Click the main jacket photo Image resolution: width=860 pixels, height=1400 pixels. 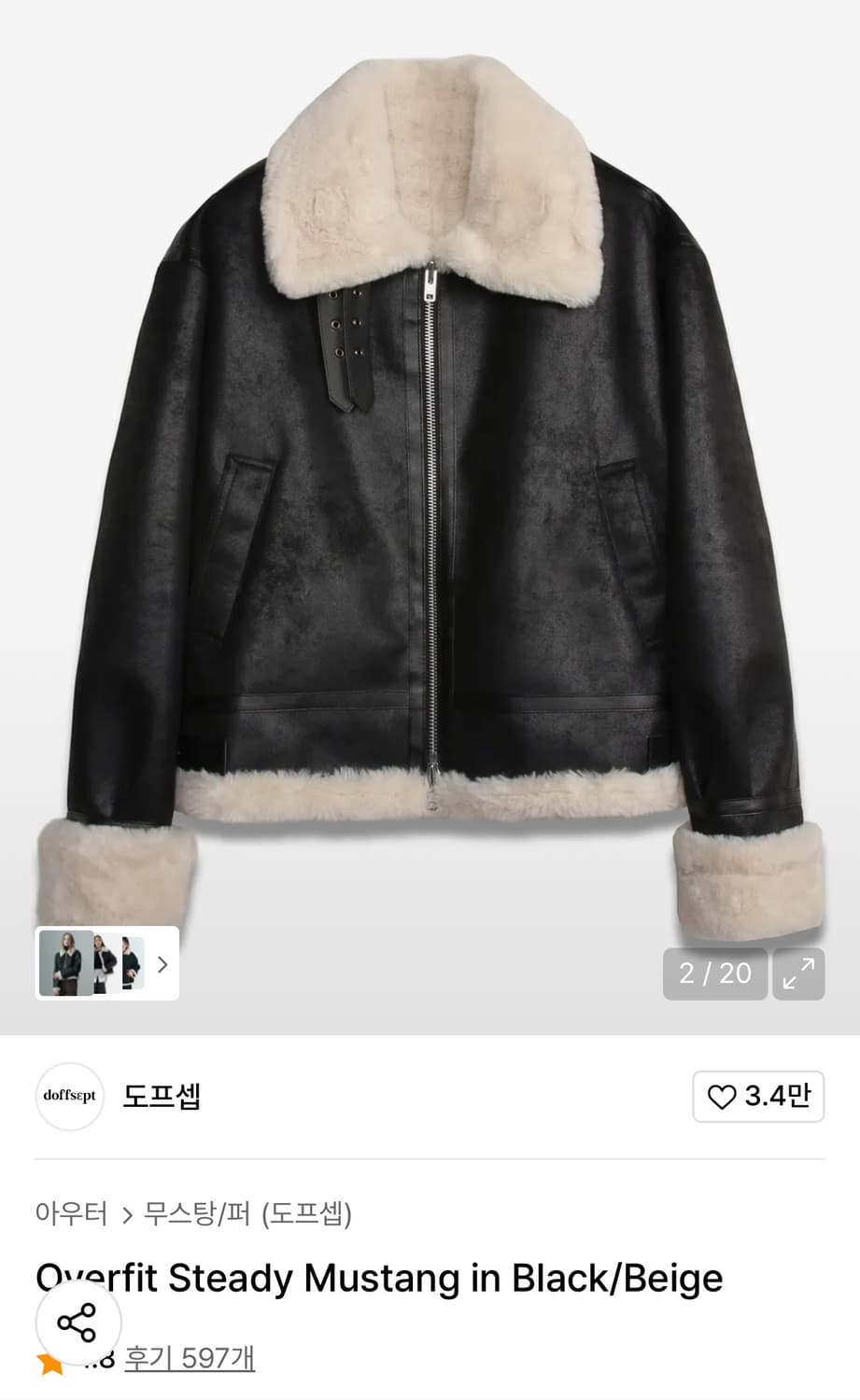click(x=430, y=485)
